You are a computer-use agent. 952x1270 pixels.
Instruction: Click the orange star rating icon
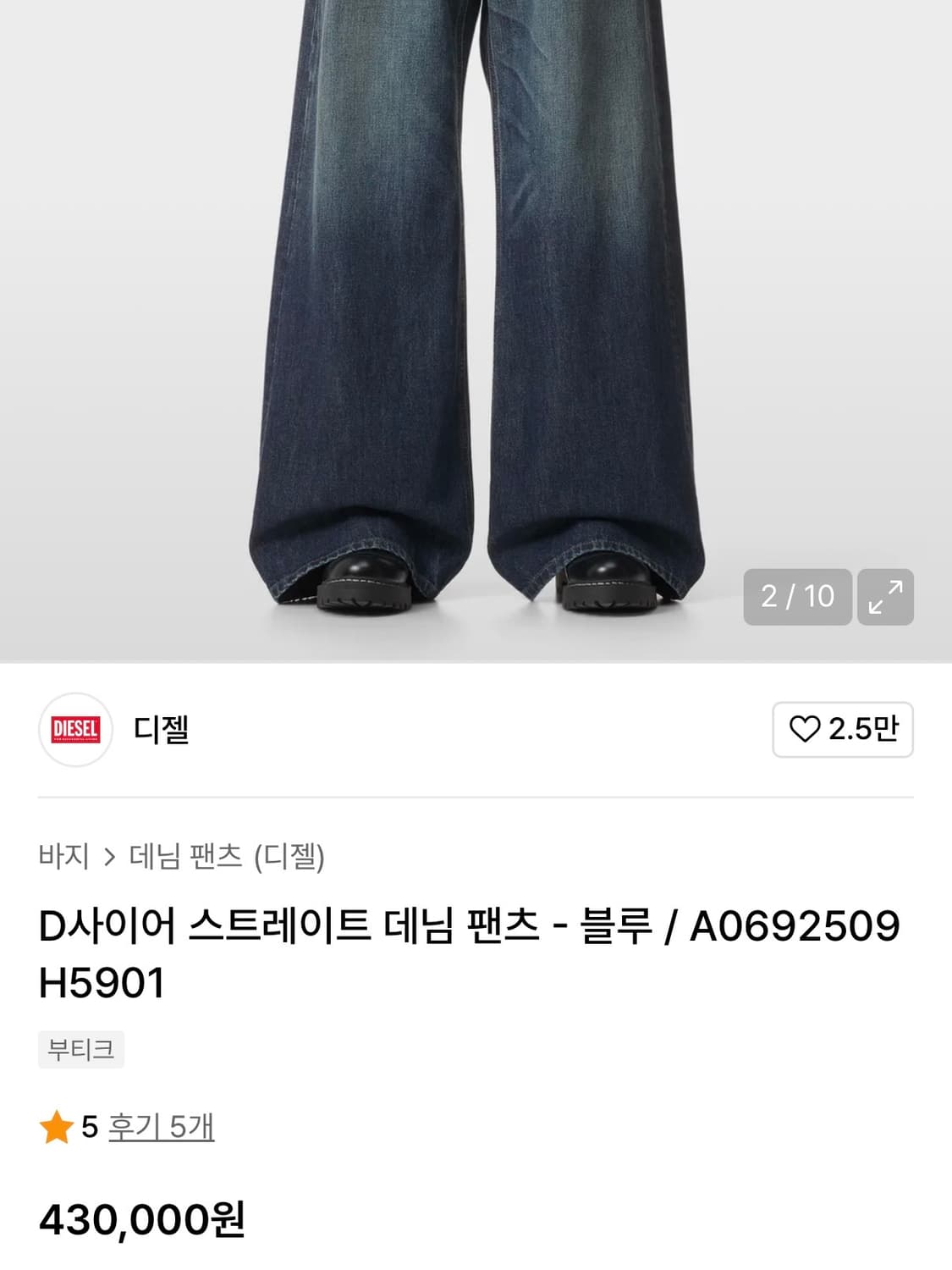(56, 1129)
